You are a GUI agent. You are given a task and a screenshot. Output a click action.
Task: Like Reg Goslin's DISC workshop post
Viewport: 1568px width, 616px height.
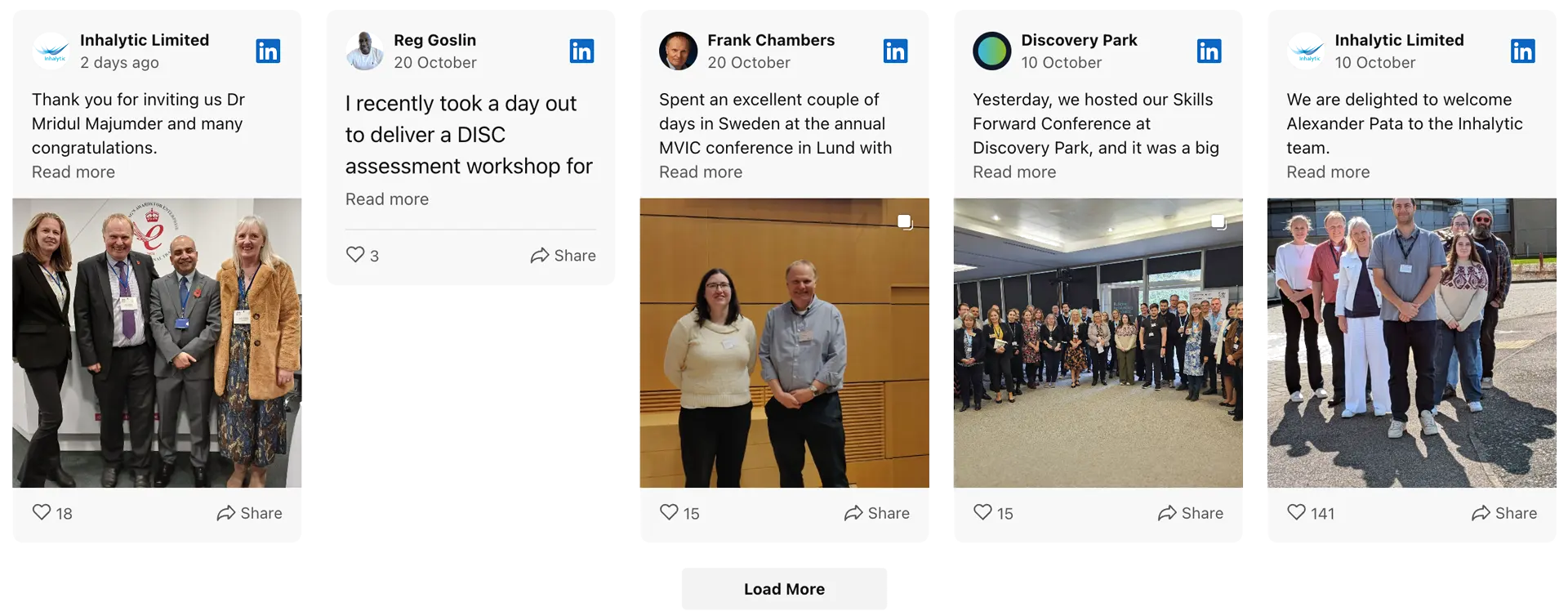point(355,255)
